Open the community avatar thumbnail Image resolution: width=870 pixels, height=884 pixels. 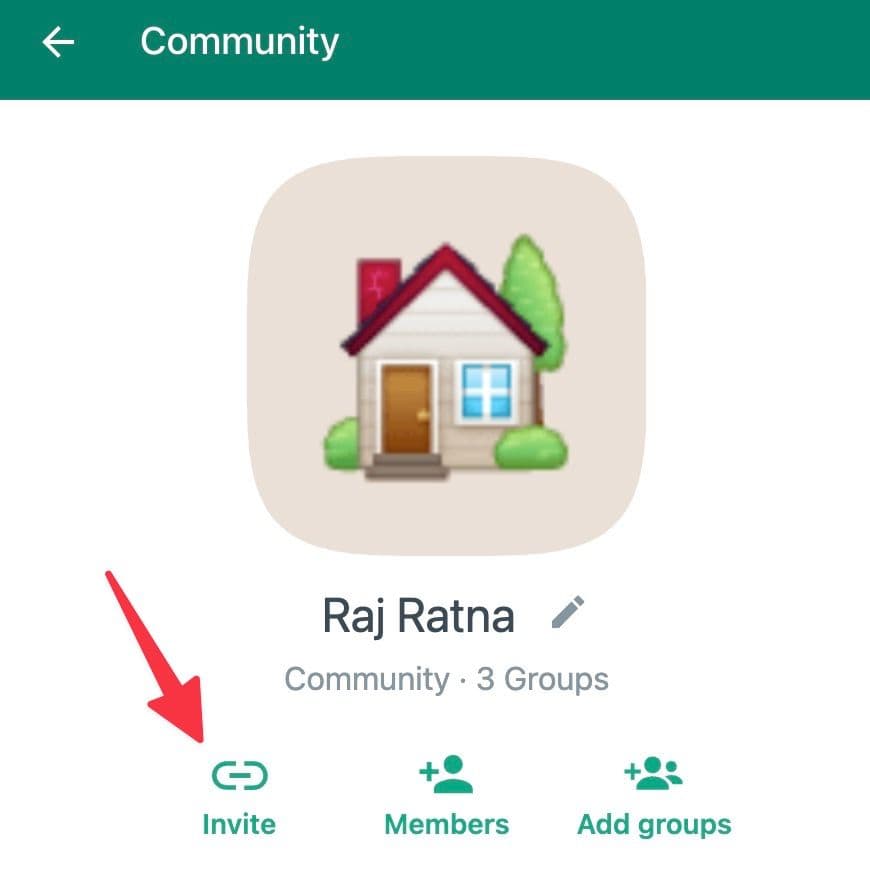pos(435,350)
